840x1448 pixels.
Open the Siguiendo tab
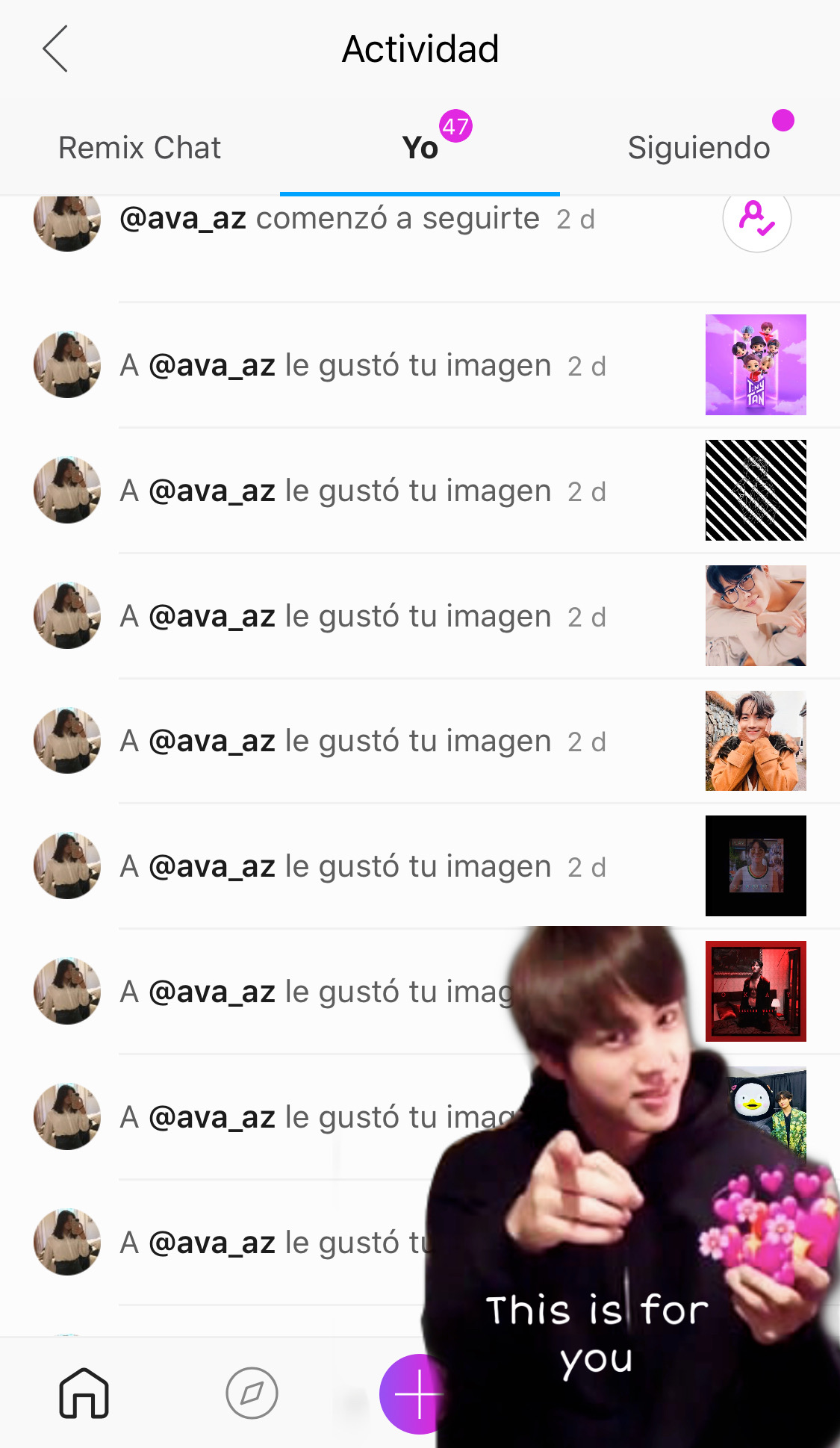point(699,148)
